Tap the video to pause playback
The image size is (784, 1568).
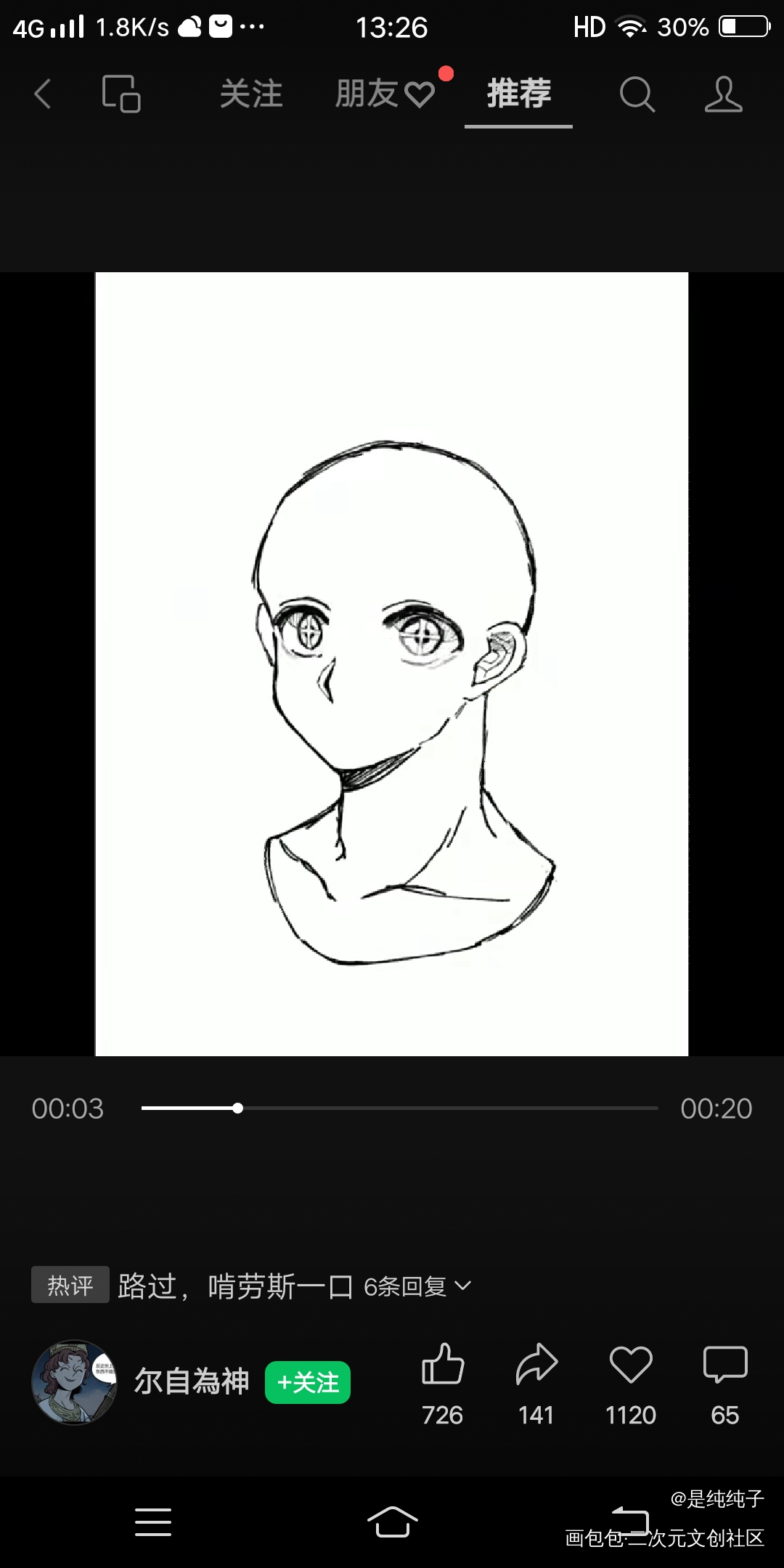coord(391,663)
